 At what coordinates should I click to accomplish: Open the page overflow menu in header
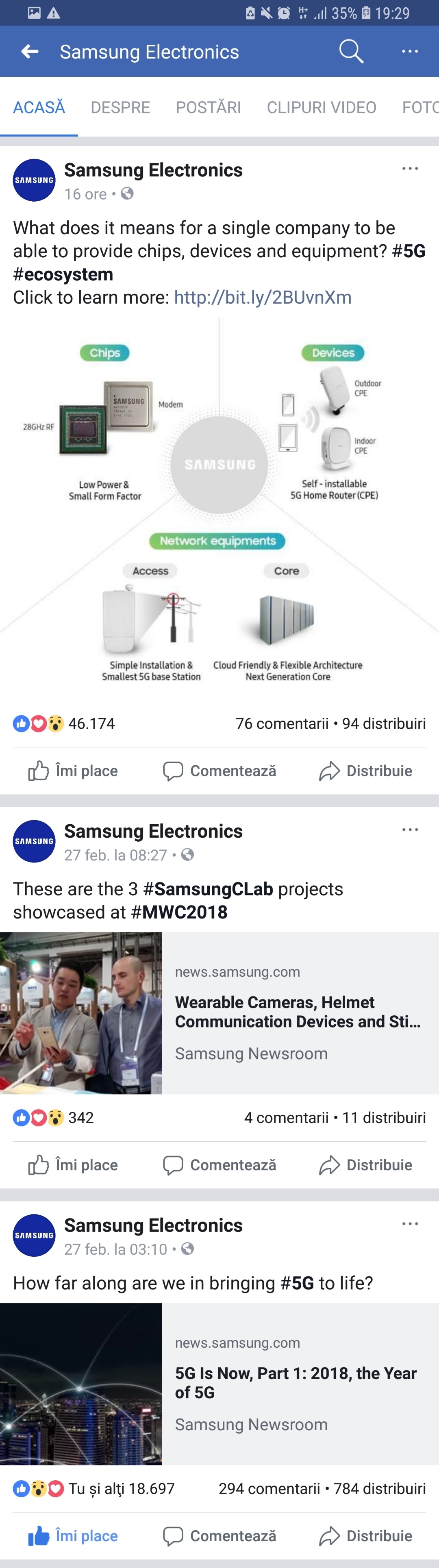tap(410, 52)
